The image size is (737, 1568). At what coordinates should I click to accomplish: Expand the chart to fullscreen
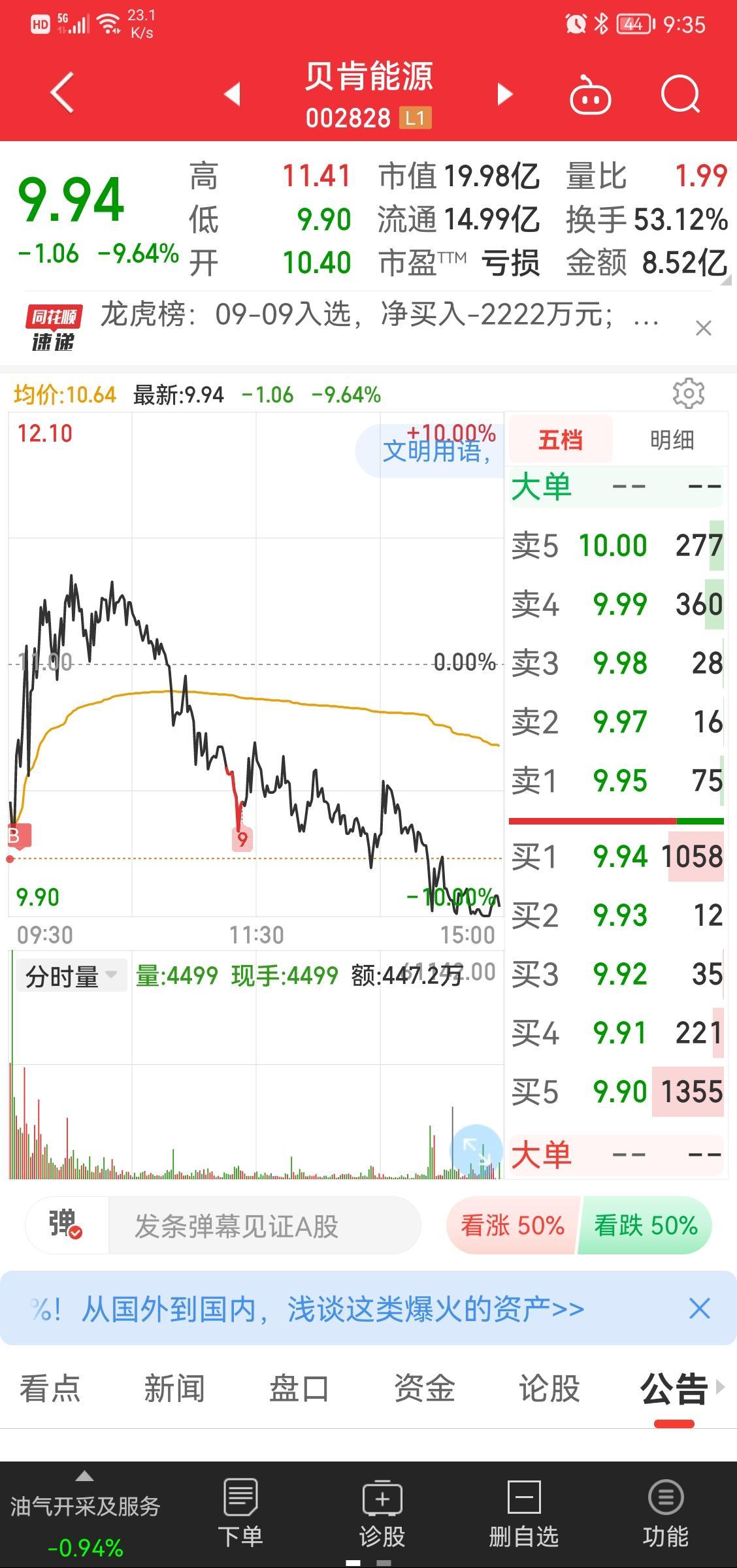(x=476, y=1150)
